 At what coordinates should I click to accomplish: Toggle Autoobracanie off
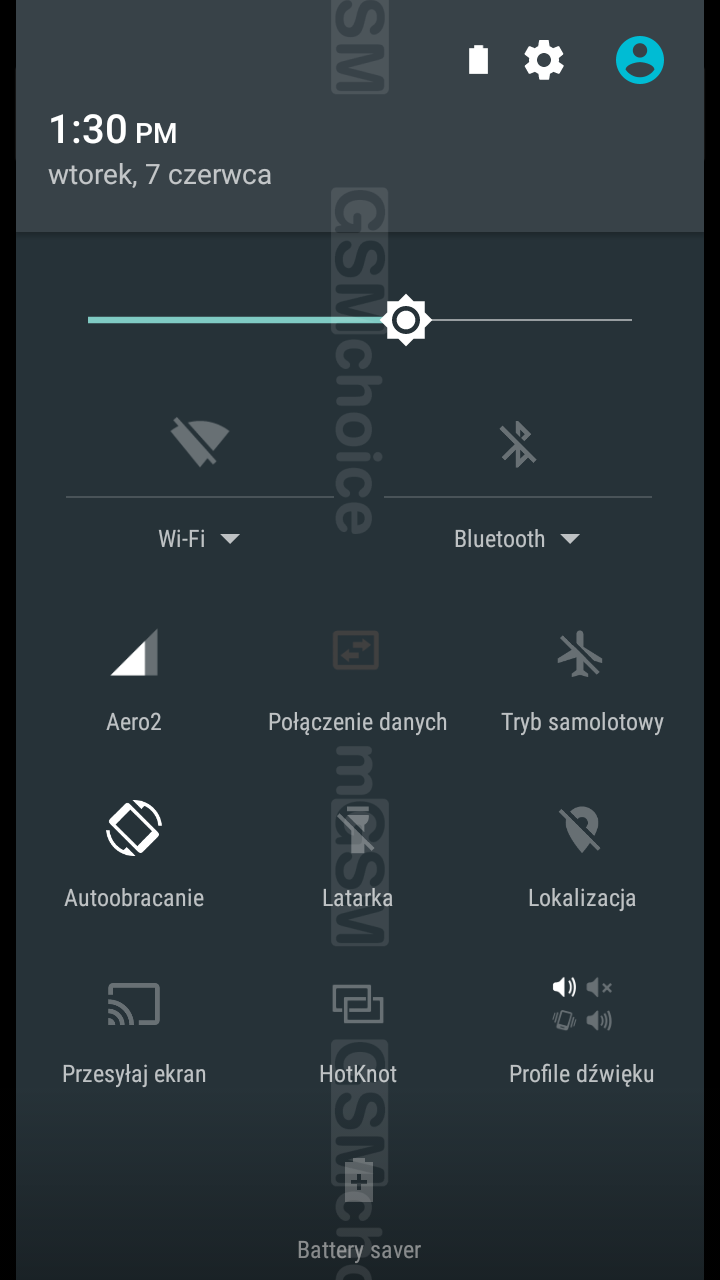pos(134,829)
